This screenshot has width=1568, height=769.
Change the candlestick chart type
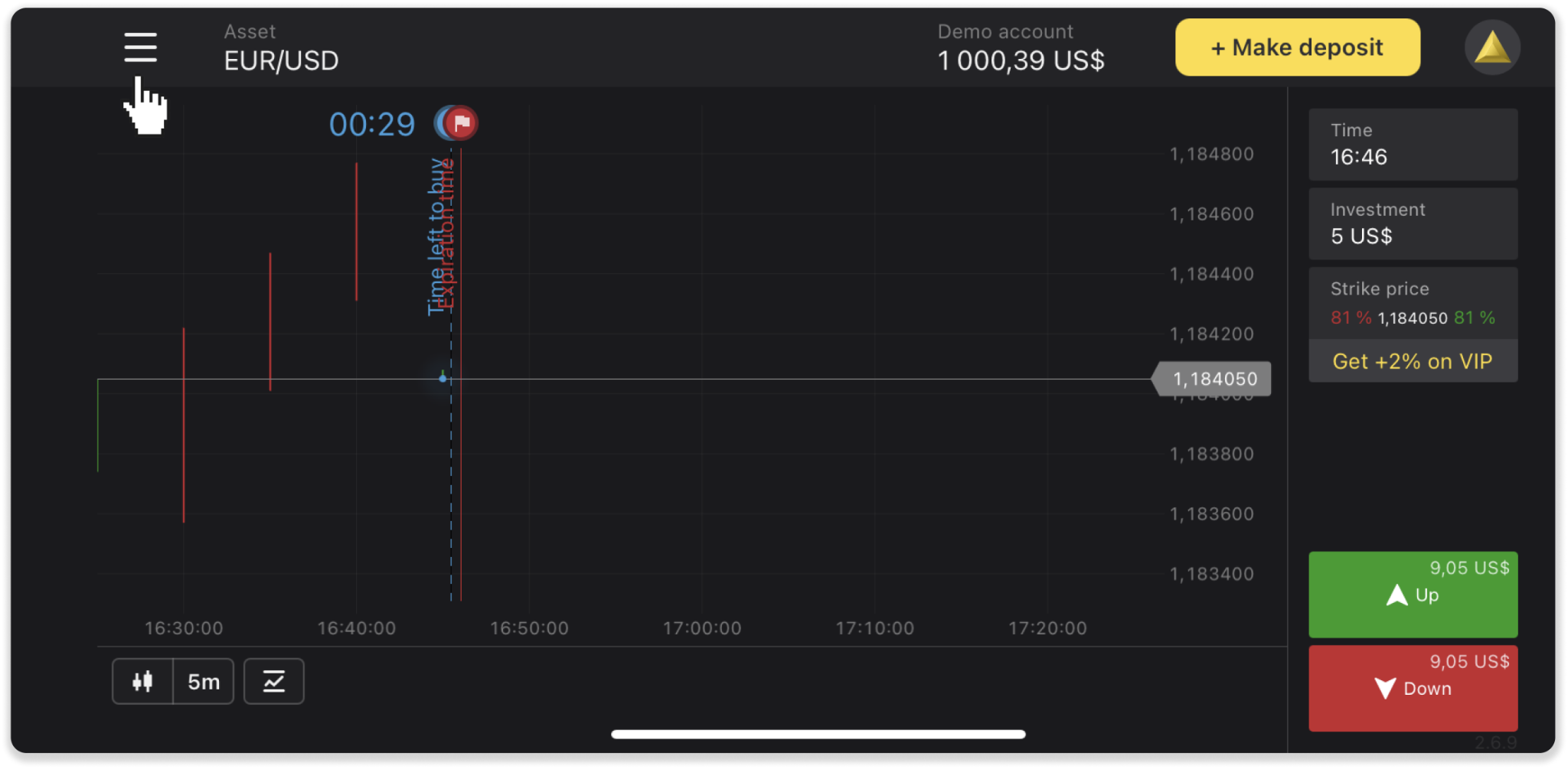pyautogui.click(x=143, y=681)
